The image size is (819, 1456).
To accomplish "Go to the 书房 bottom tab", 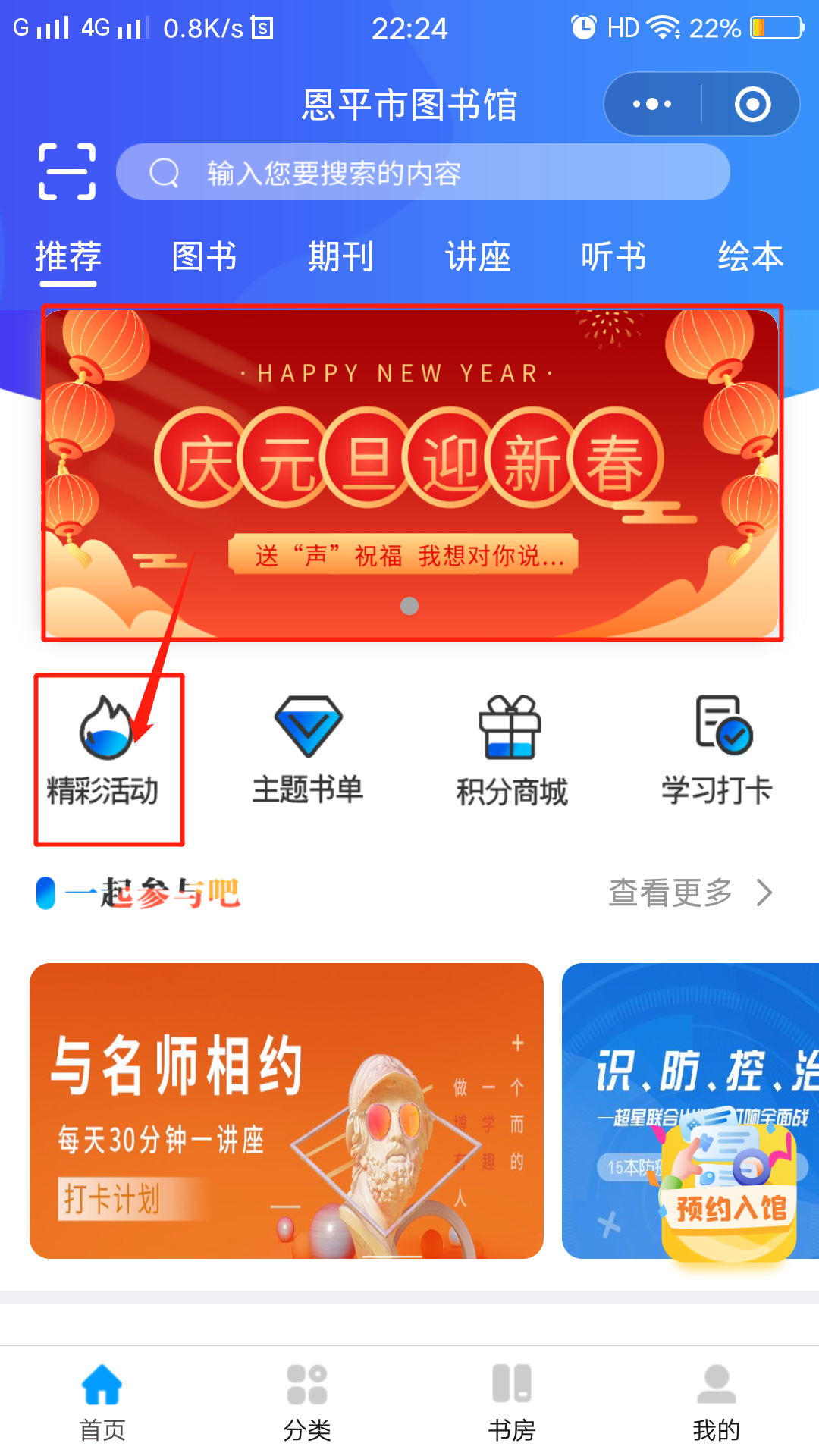I will tap(512, 1401).
